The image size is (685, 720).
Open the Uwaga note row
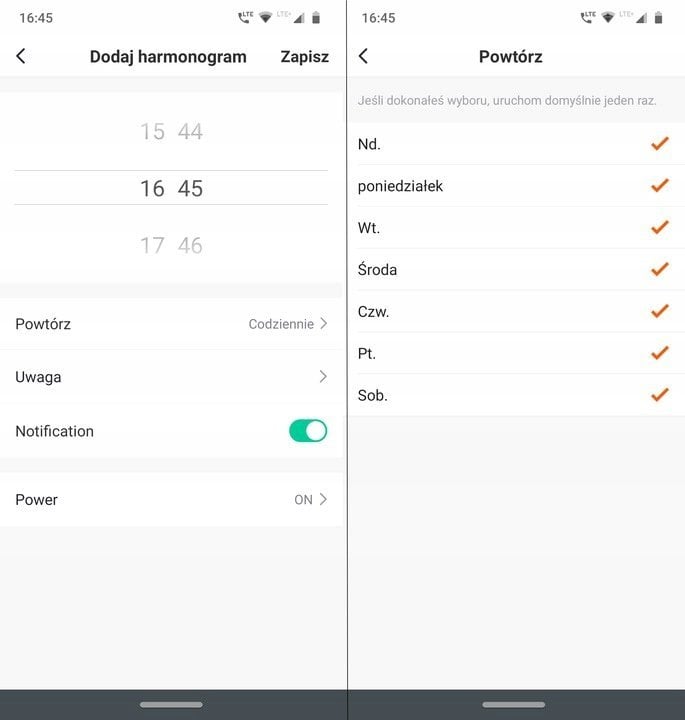[x=171, y=377]
